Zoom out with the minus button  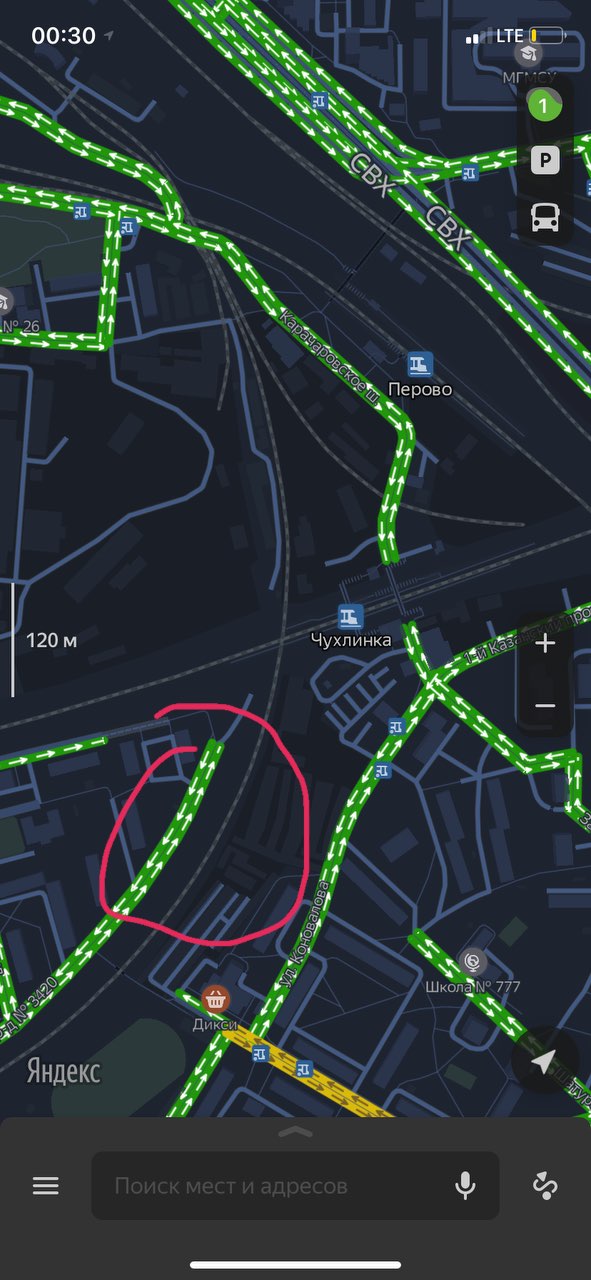[x=545, y=706]
